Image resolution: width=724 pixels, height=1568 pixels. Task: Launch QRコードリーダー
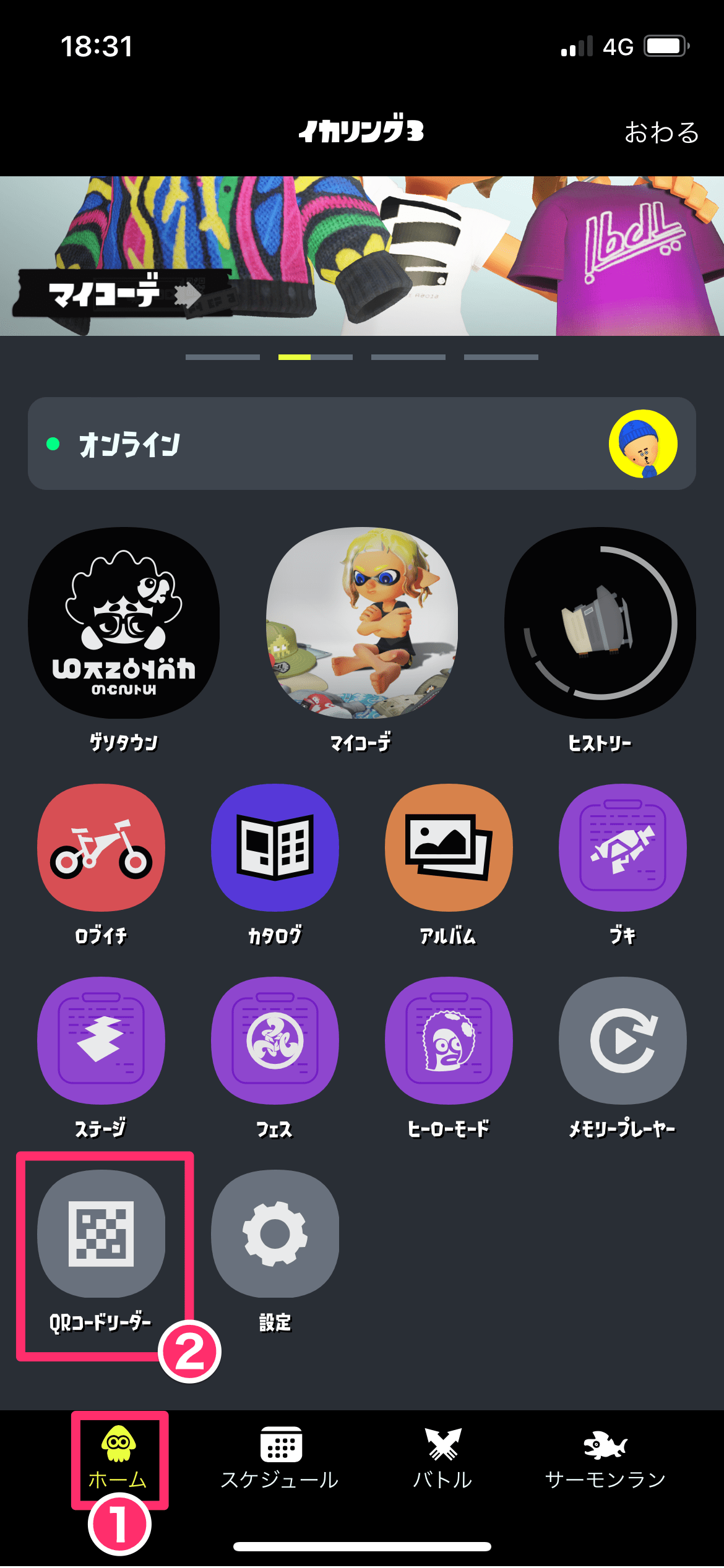pyautogui.click(x=101, y=1233)
